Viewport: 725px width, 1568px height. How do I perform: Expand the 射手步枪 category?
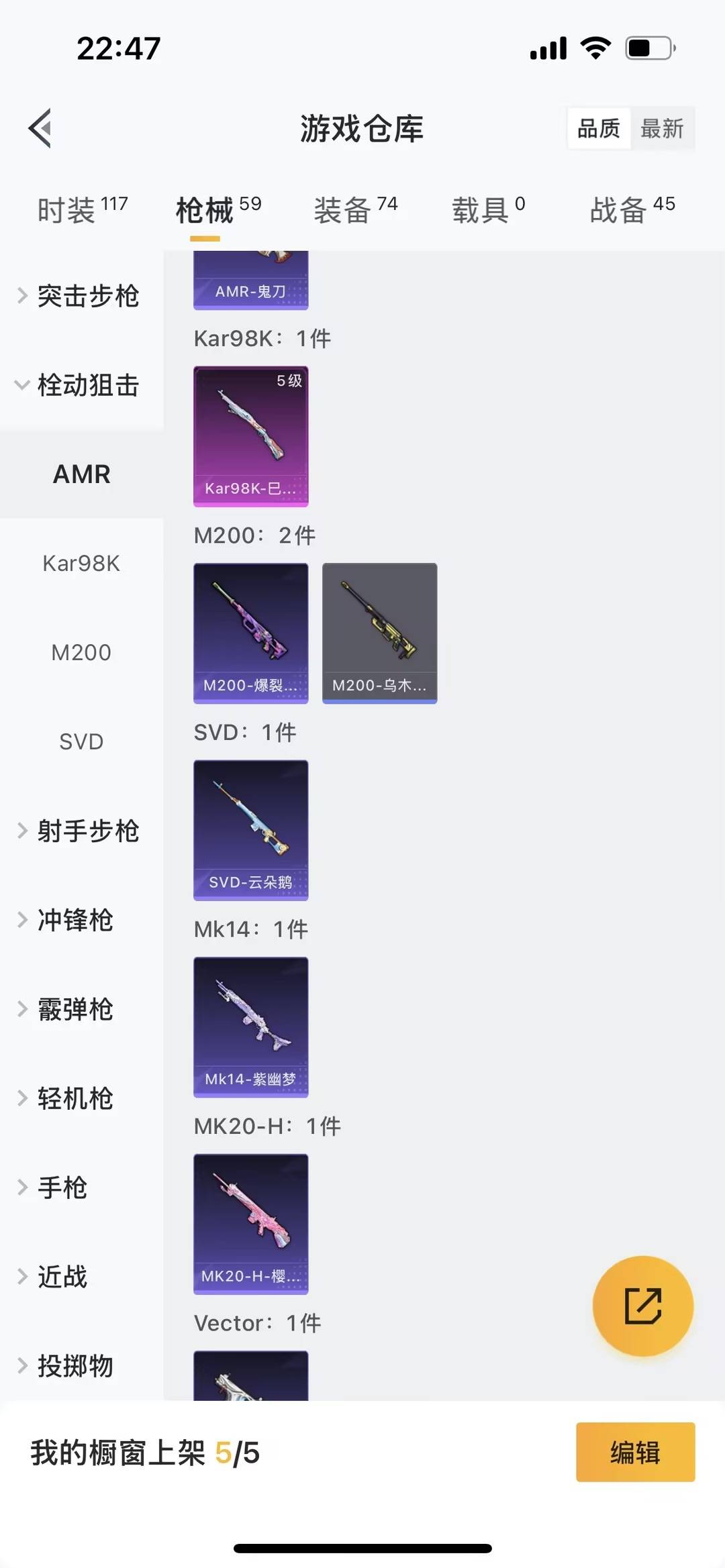(87, 831)
